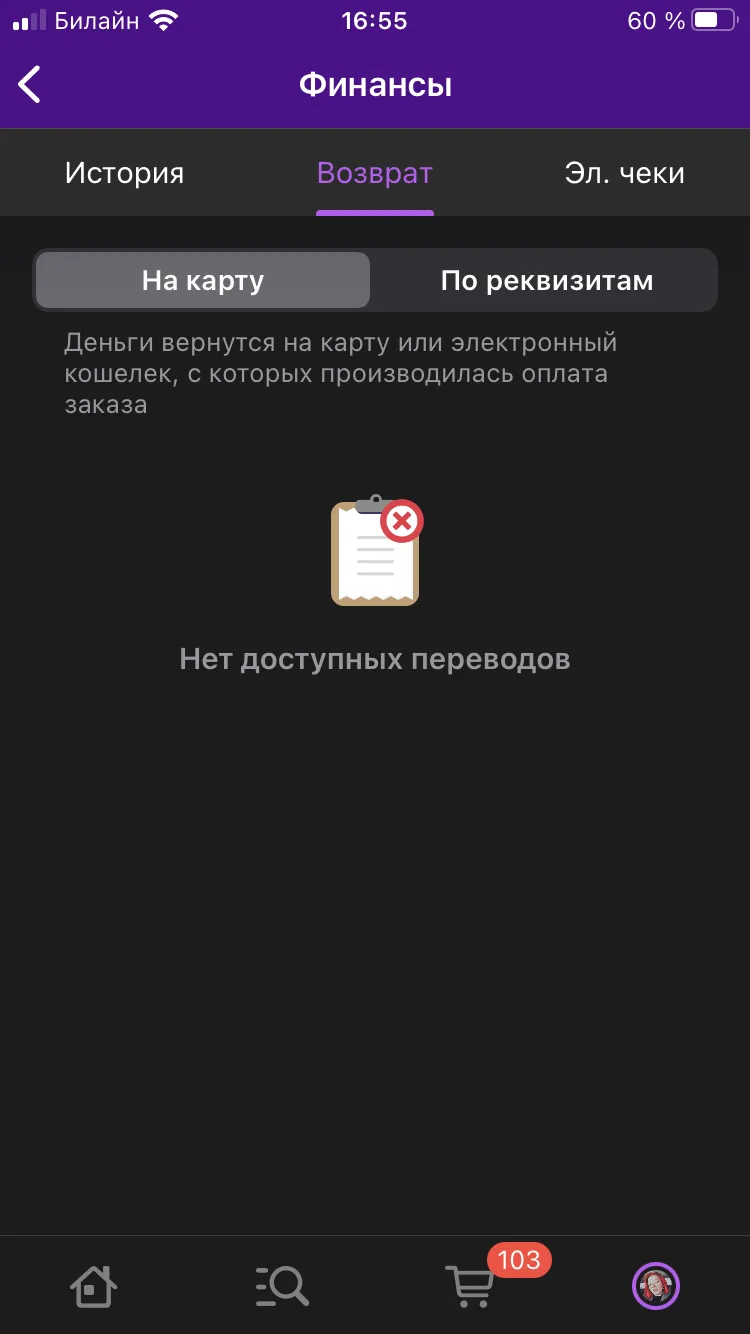
Task: Open the shopping cart with 103 items
Action: [x=470, y=1285]
